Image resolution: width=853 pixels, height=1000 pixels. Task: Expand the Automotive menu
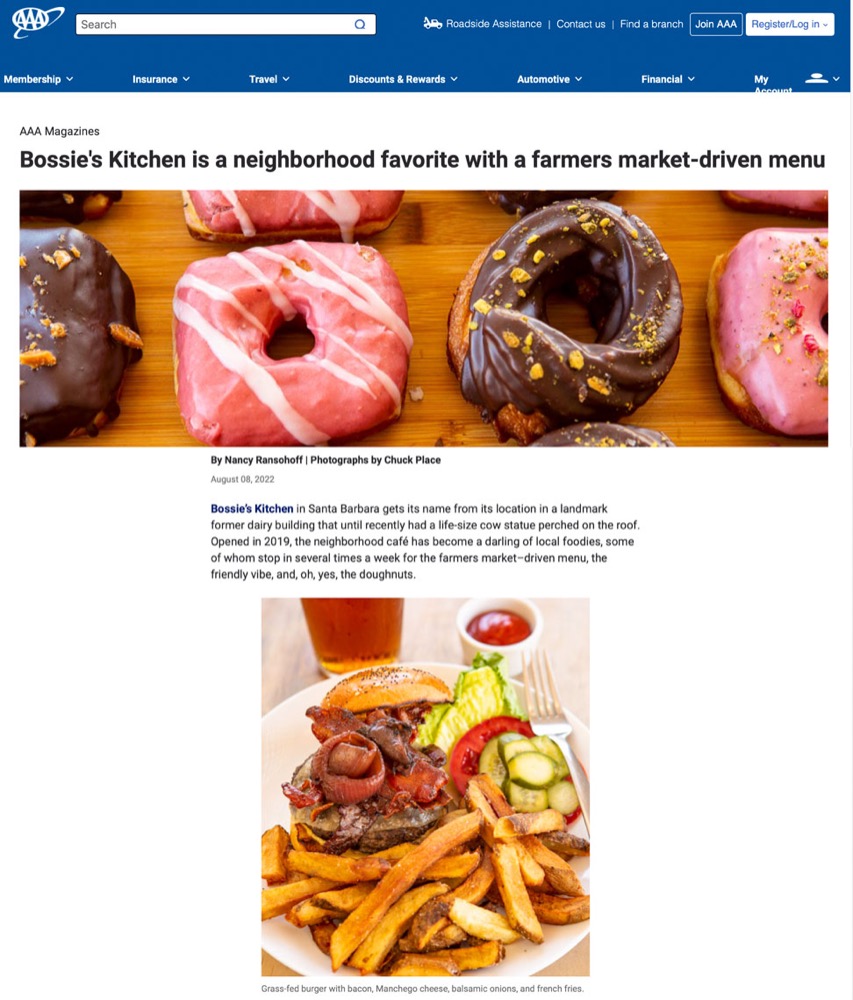(x=549, y=79)
